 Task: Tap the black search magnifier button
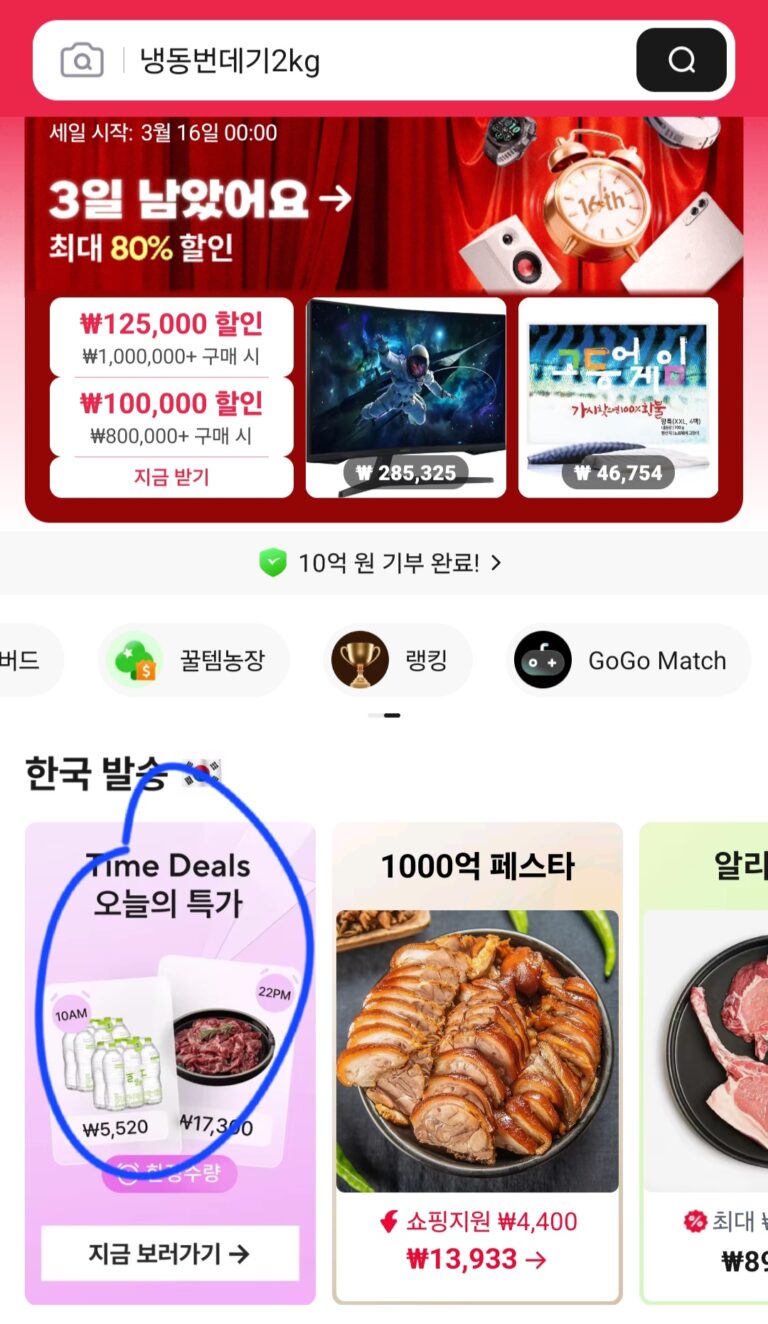pyautogui.click(x=681, y=61)
